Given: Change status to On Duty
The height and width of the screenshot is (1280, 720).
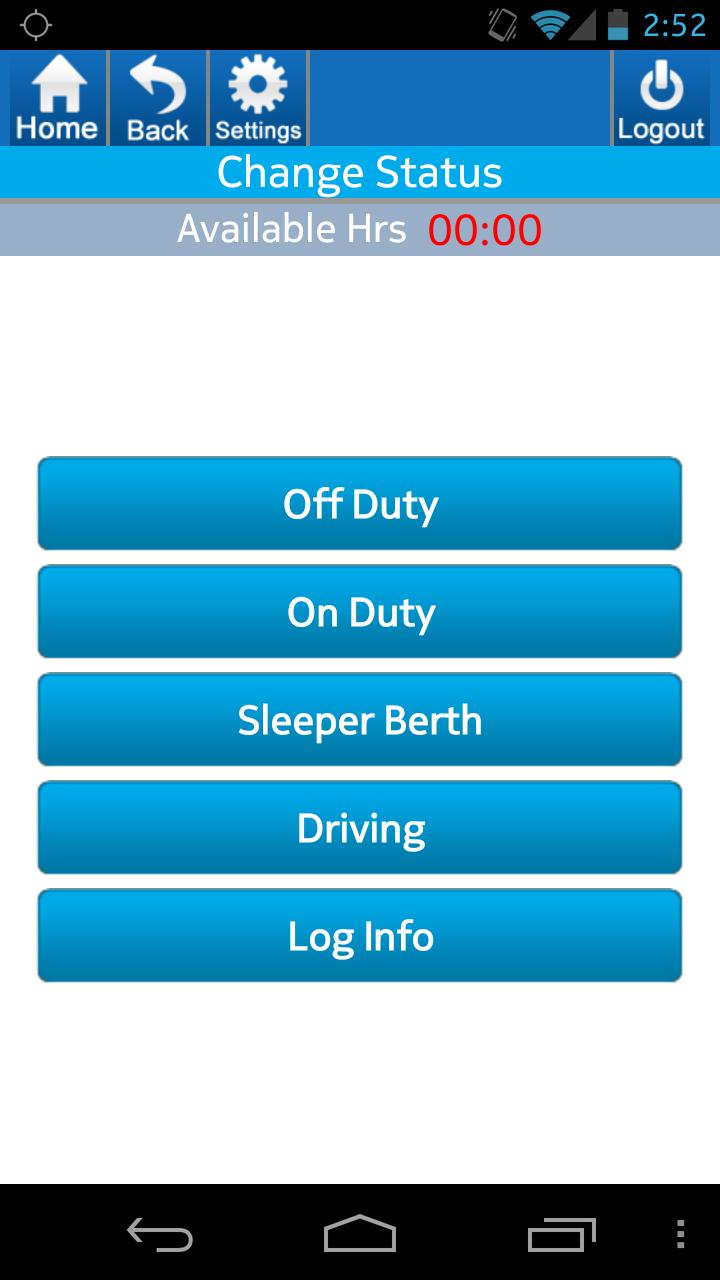Looking at the screenshot, I should coord(360,612).
